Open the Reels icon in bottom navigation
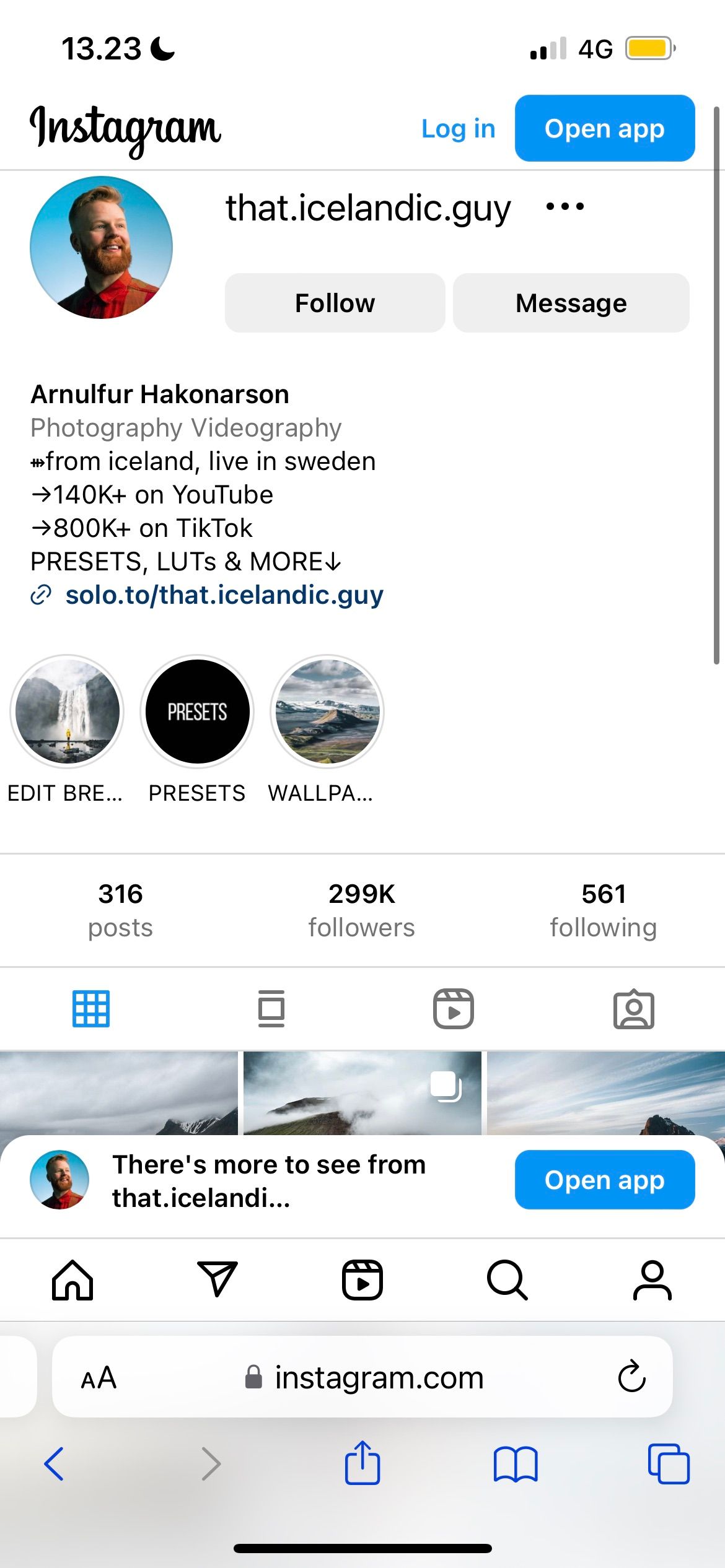This screenshot has height=1568, width=725. click(362, 1282)
